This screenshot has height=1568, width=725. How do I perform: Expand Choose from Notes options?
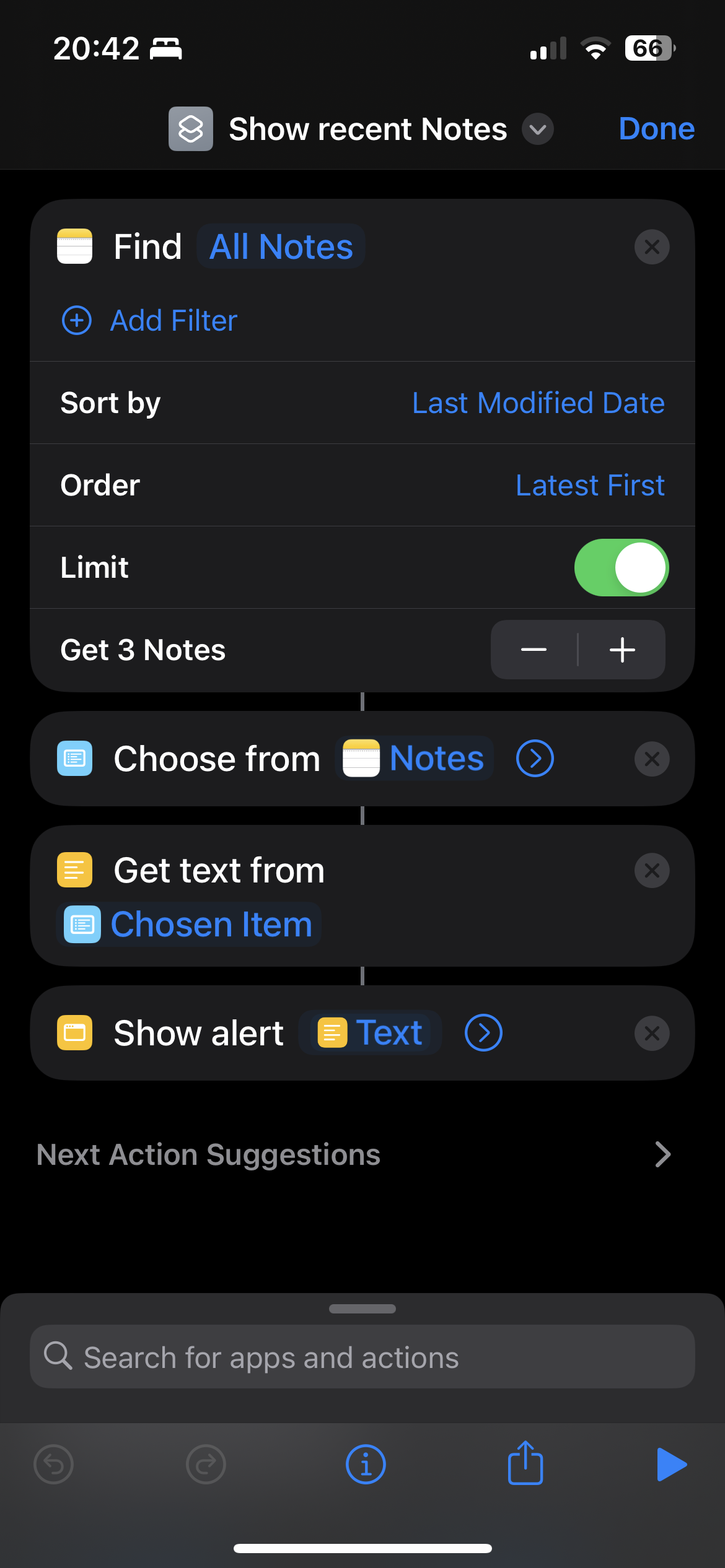(x=535, y=759)
